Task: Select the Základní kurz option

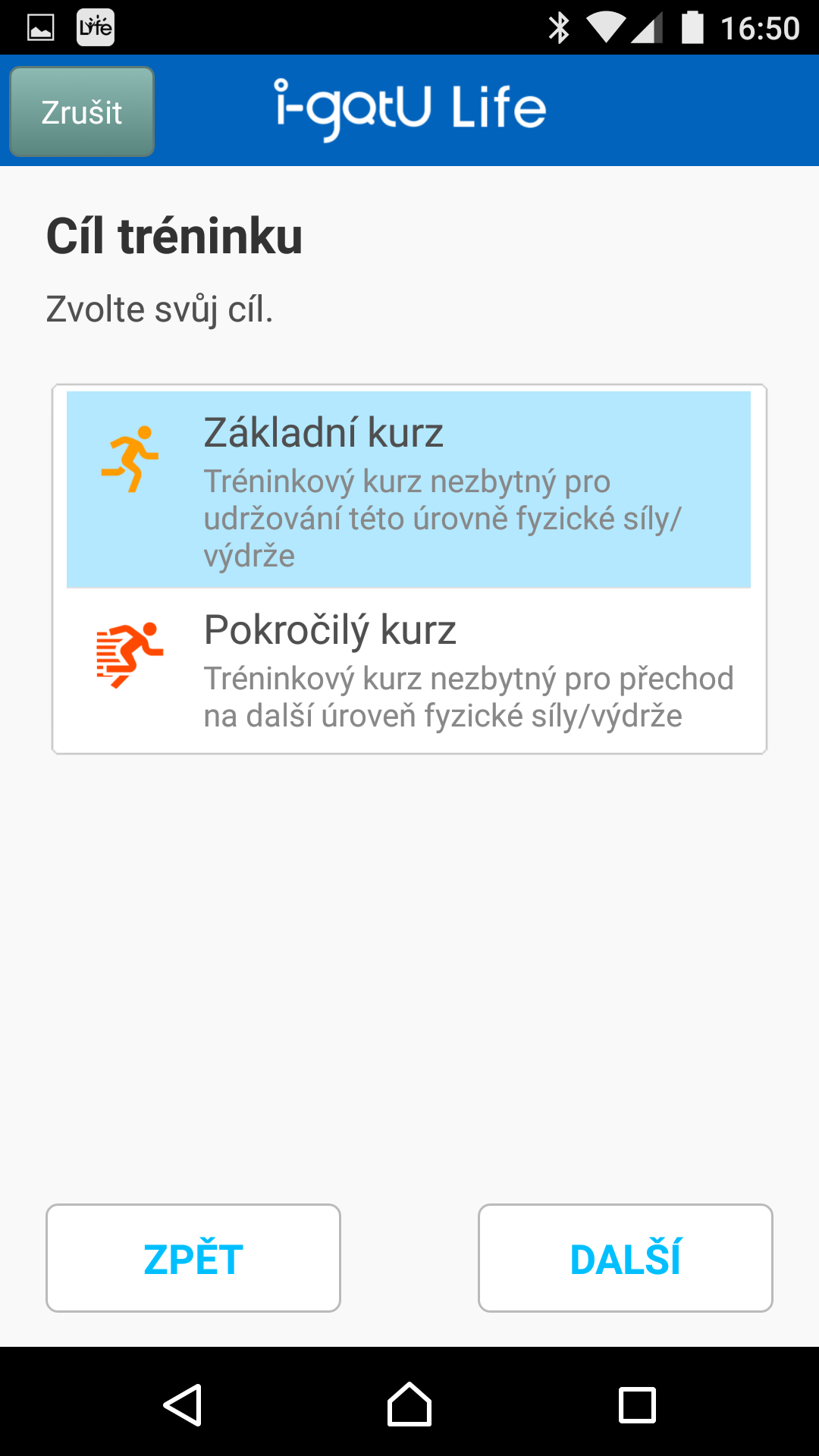Action: 409,489
